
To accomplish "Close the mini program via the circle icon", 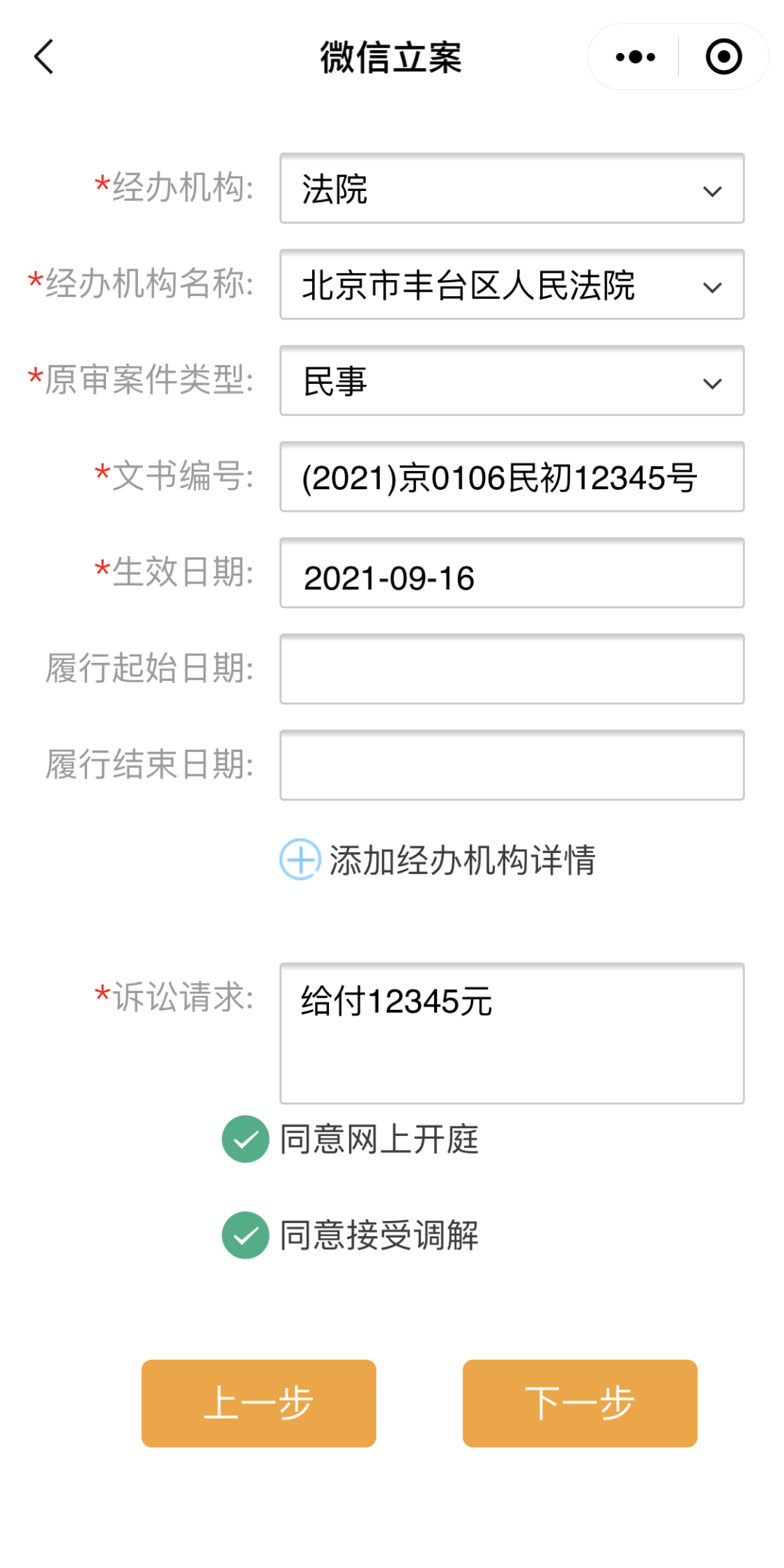I will click(724, 57).
